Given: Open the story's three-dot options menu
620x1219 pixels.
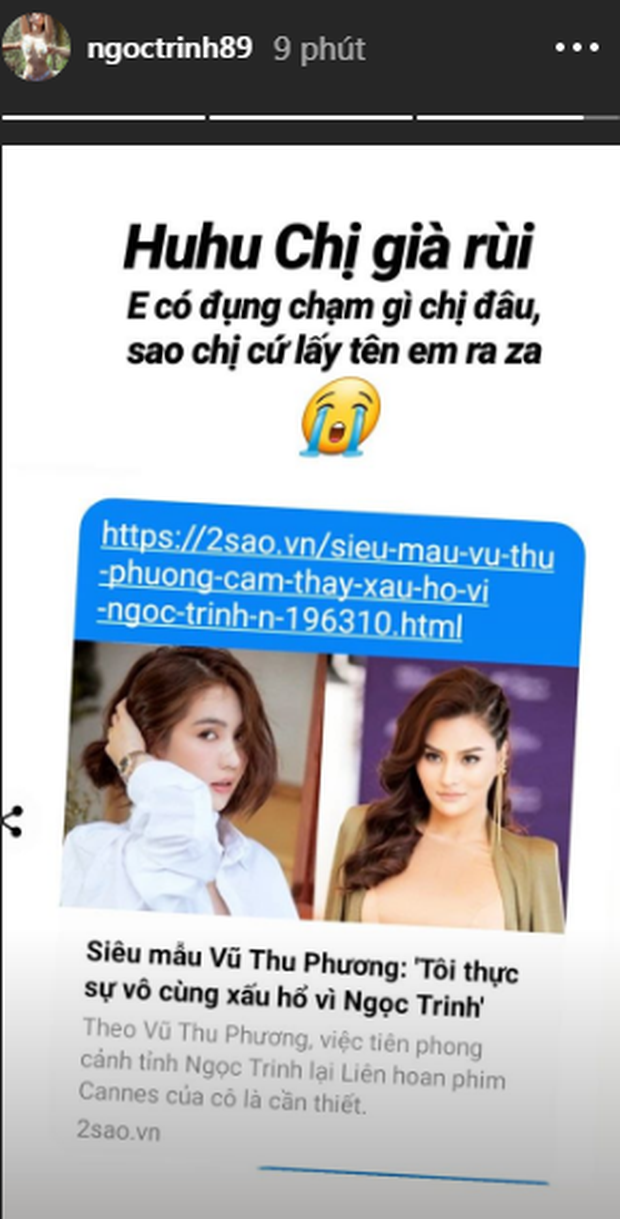Looking at the screenshot, I should click(576, 48).
